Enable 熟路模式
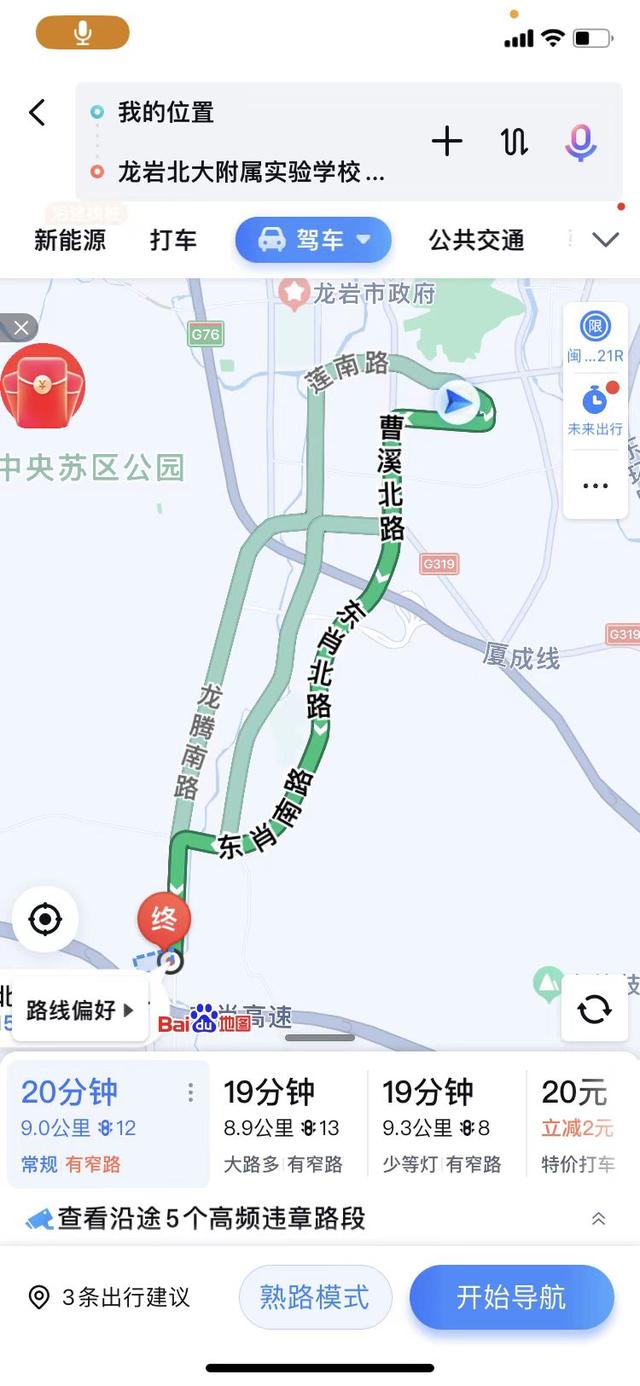The image size is (640, 1386). point(315,1298)
